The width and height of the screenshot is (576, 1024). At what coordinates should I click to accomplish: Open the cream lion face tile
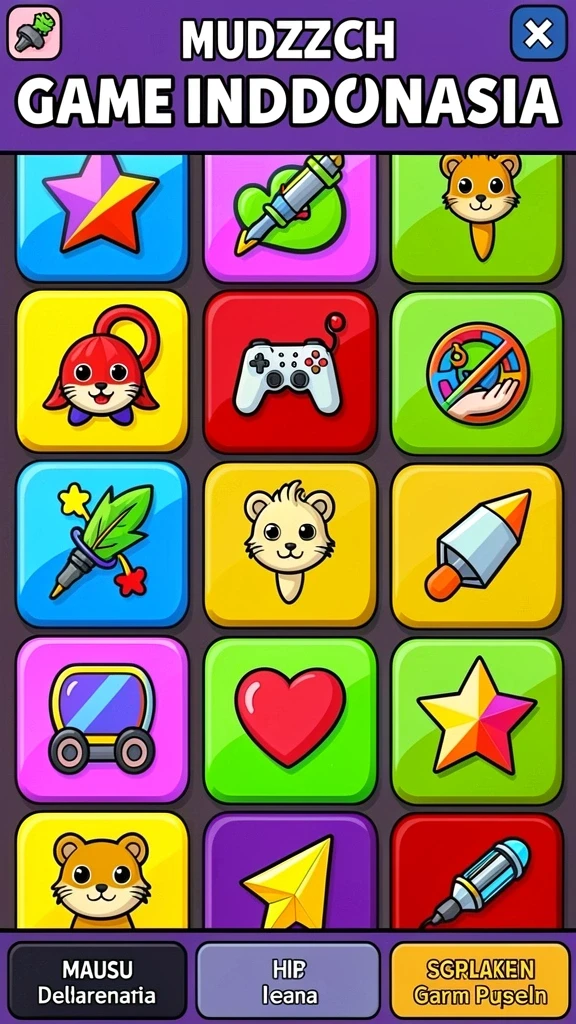(290, 545)
